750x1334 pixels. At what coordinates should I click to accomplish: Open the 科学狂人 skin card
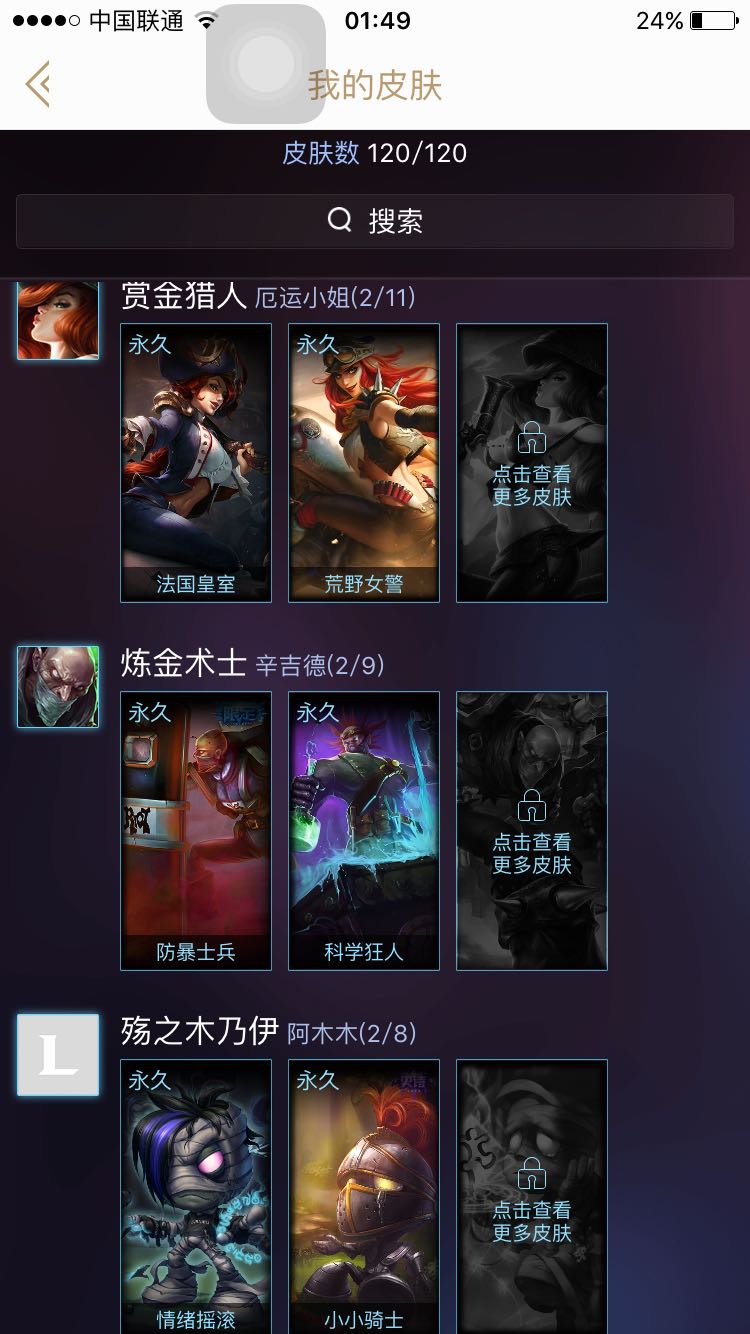click(x=364, y=830)
